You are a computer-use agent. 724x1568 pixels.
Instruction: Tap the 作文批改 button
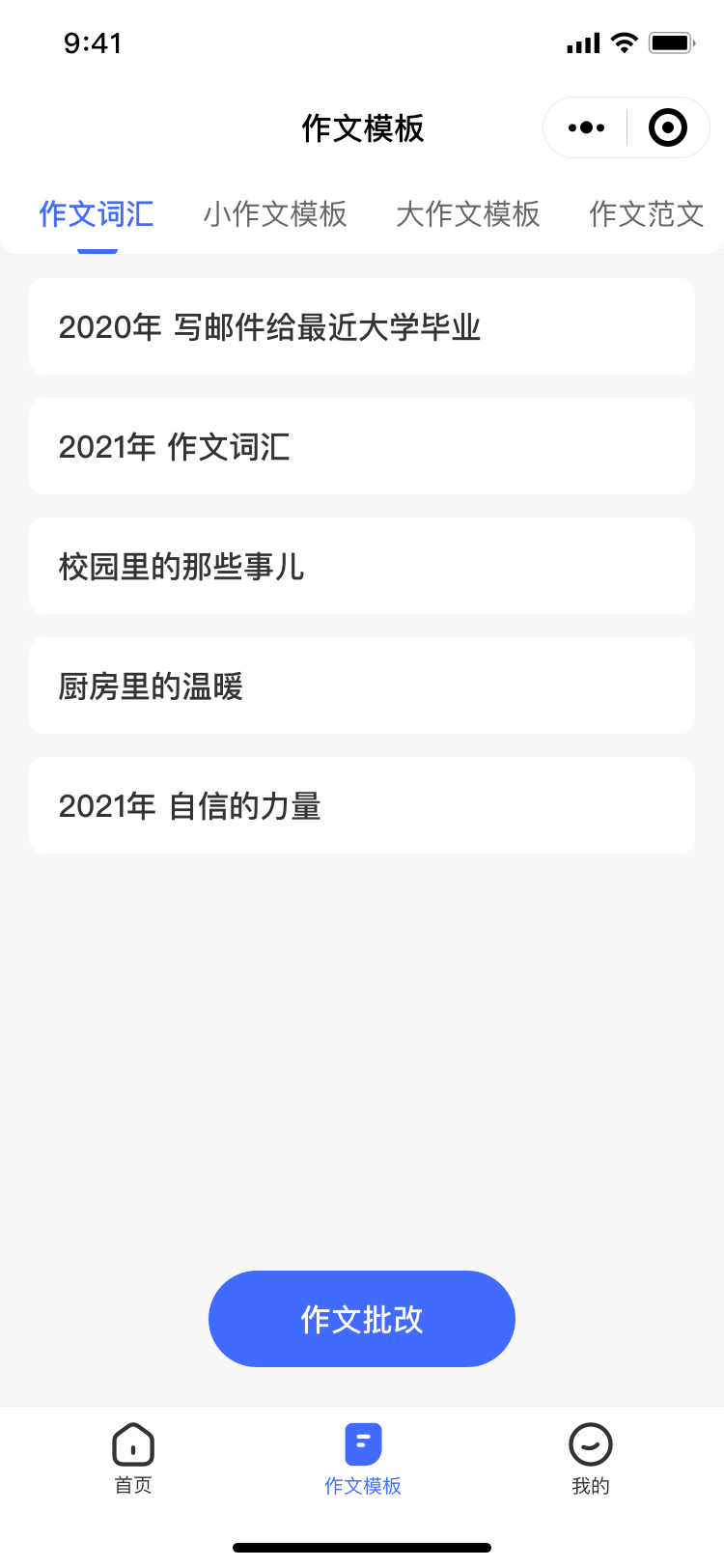click(x=362, y=1319)
